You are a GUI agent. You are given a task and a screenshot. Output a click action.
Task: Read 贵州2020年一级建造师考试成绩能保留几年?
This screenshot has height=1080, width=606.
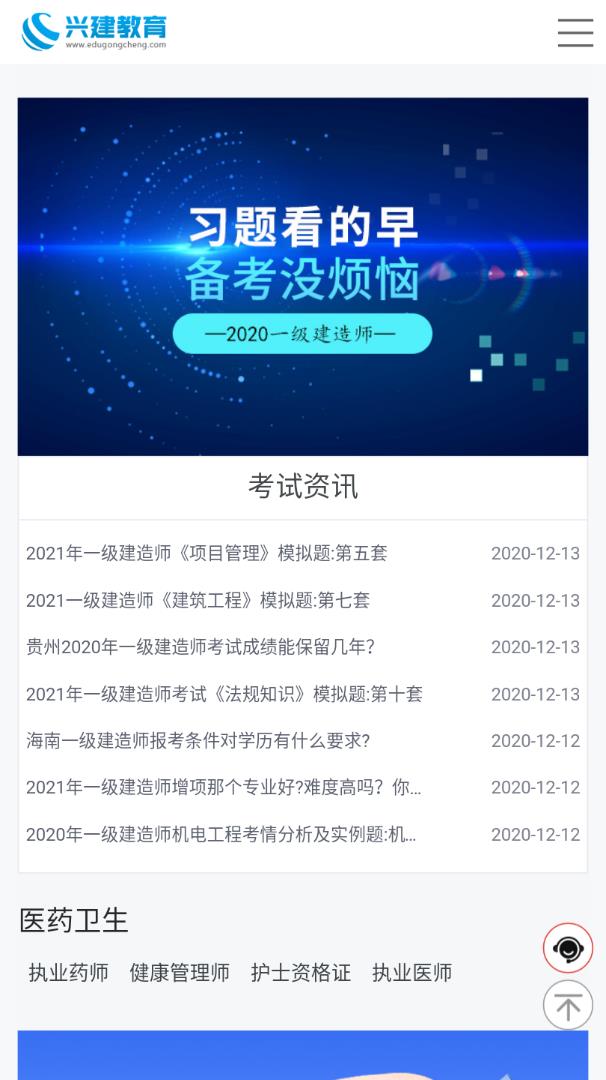(200, 647)
